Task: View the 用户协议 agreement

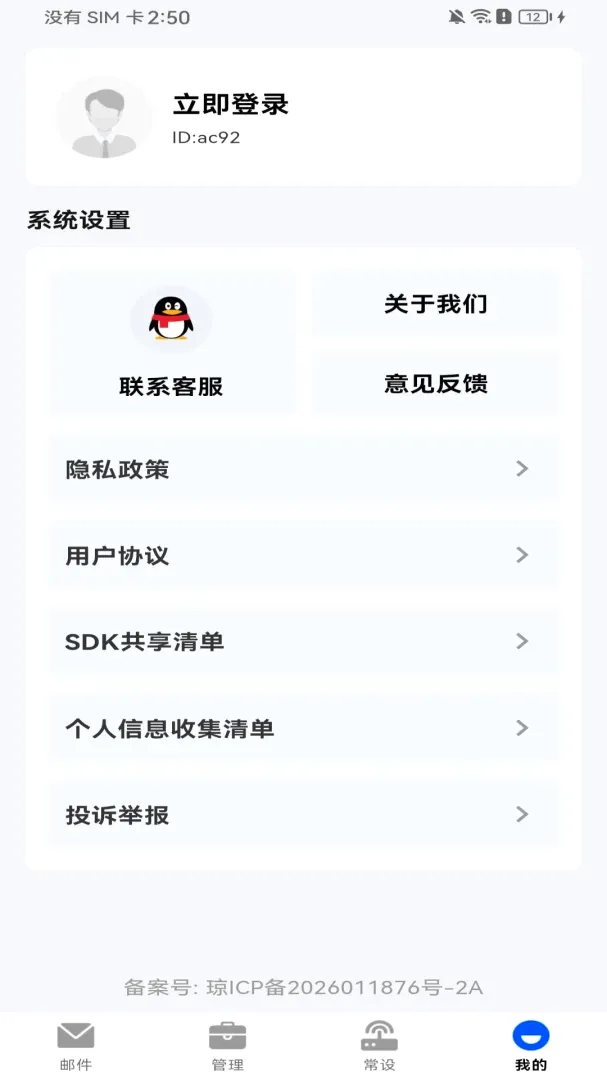Action: point(304,555)
